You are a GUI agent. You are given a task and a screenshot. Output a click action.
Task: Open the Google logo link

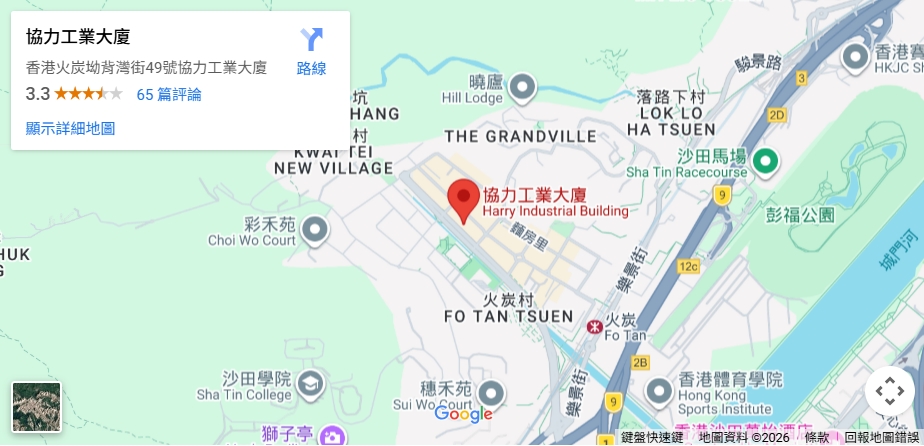[x=463, y=413]
